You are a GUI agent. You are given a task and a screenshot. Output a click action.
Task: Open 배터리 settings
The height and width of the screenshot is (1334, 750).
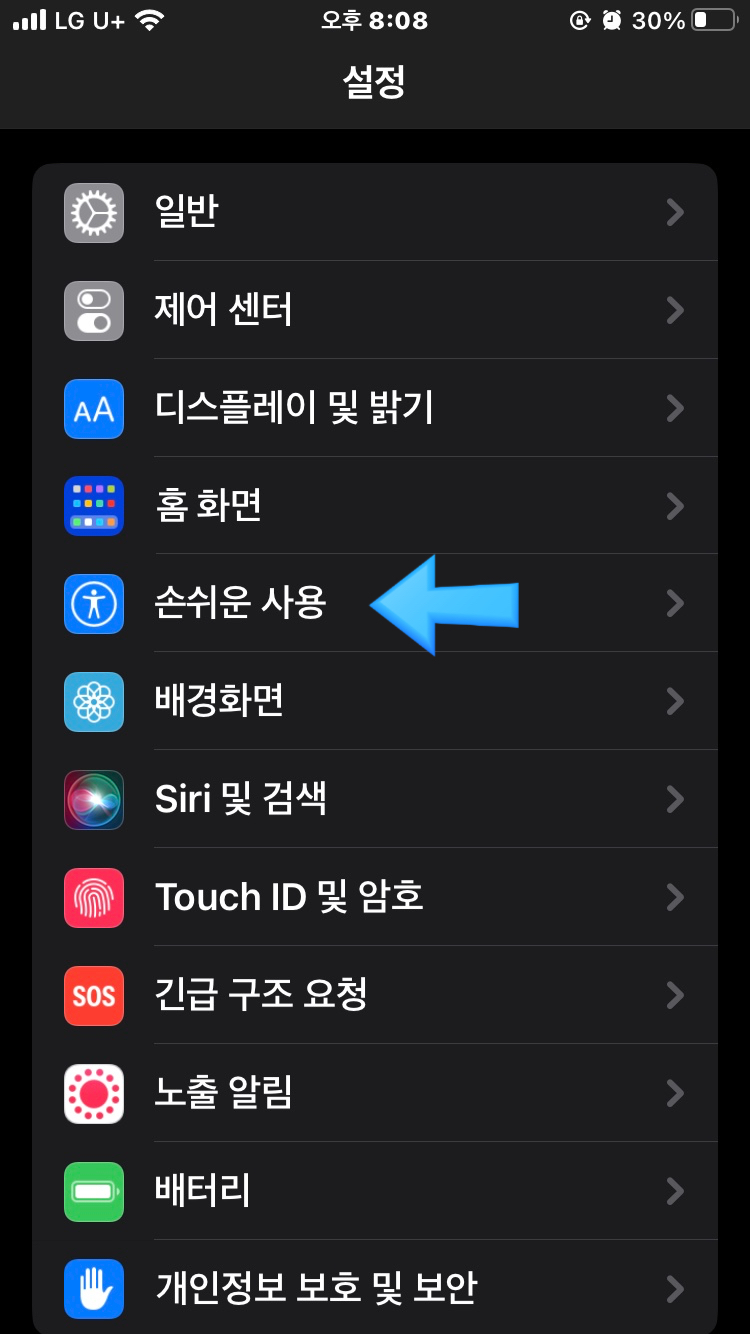(x=375, y=1192)
